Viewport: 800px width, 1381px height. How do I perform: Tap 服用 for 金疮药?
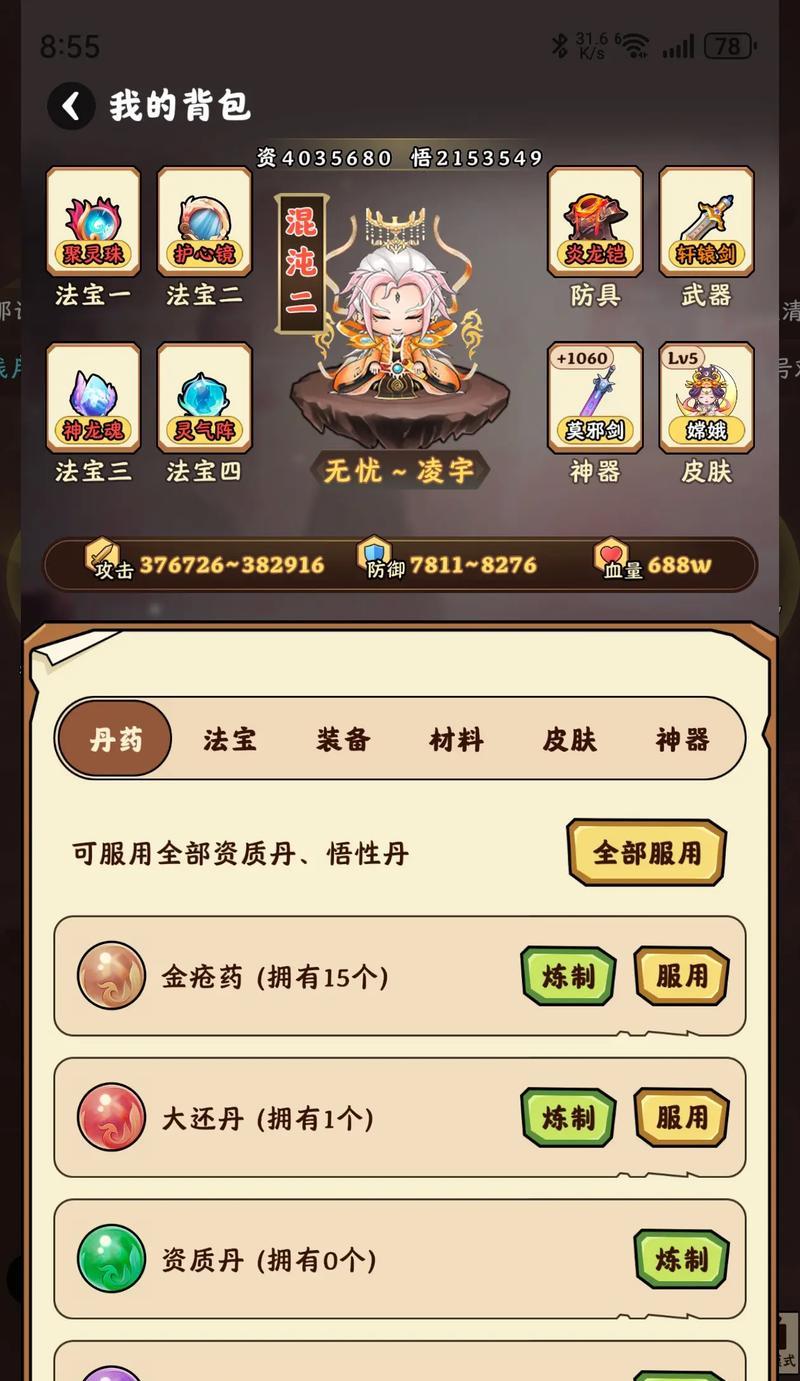tap(681, 976)
